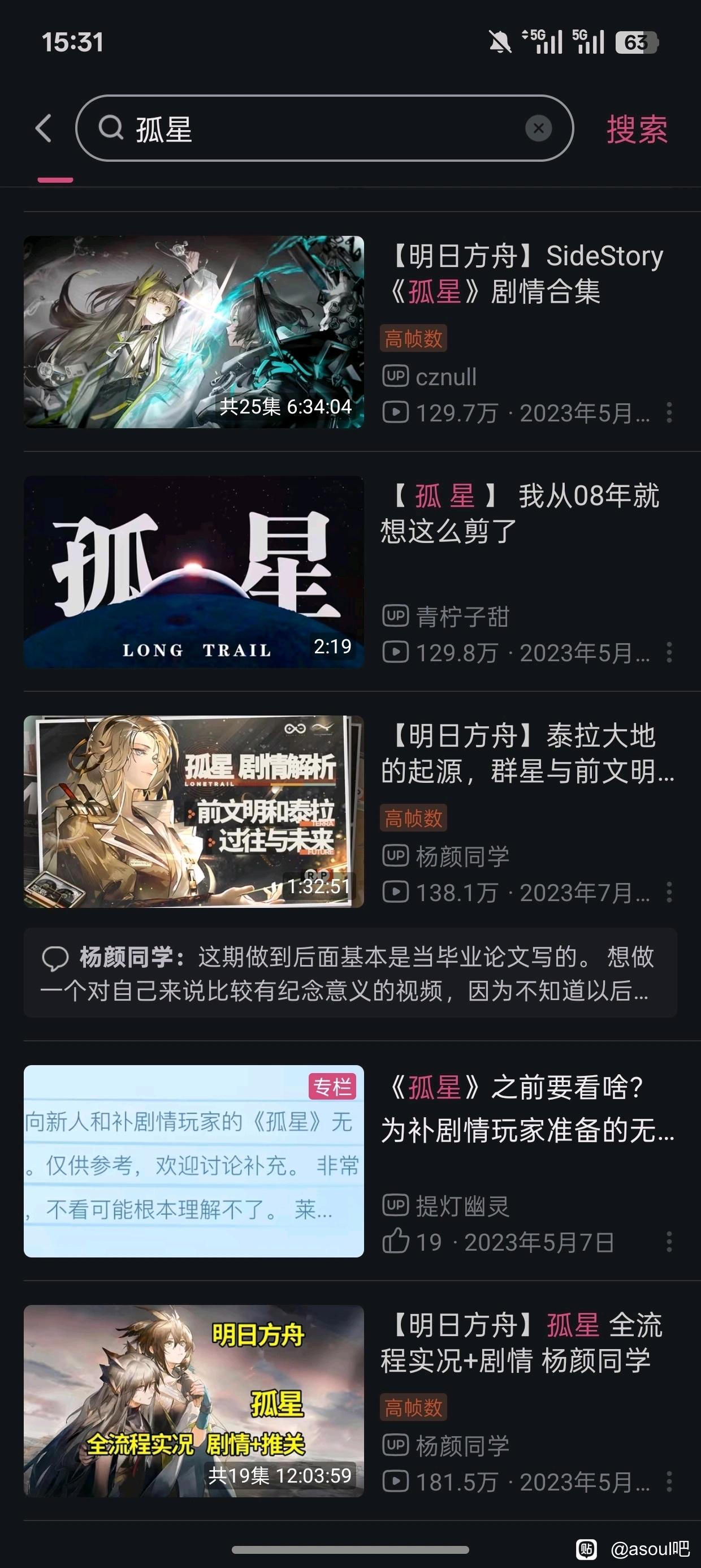Open 泰拉大地的起源 剧情解析 video
Screen dimensions: 701x1568
coord(193,811)
